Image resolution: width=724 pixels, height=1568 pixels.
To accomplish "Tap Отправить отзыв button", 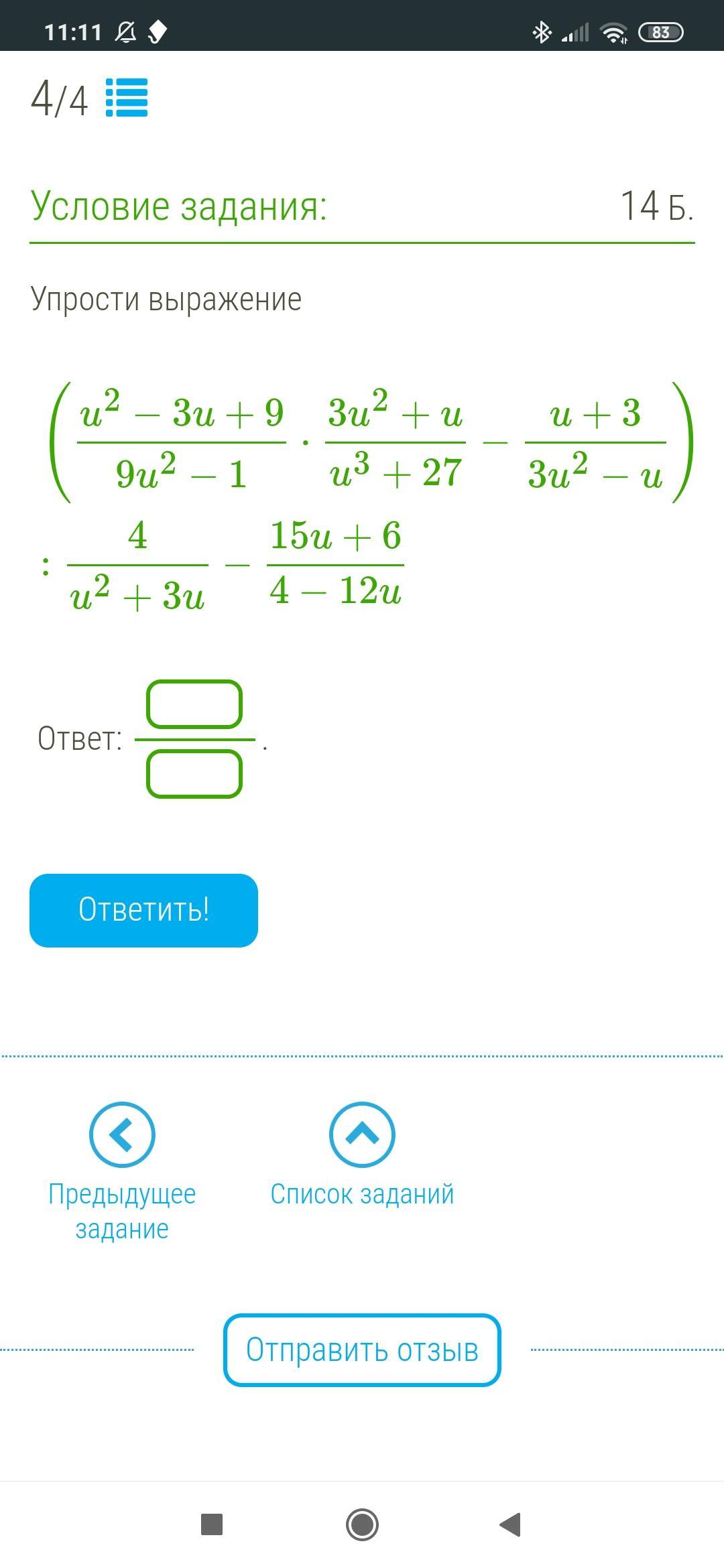I will [x=362, y=1350].
